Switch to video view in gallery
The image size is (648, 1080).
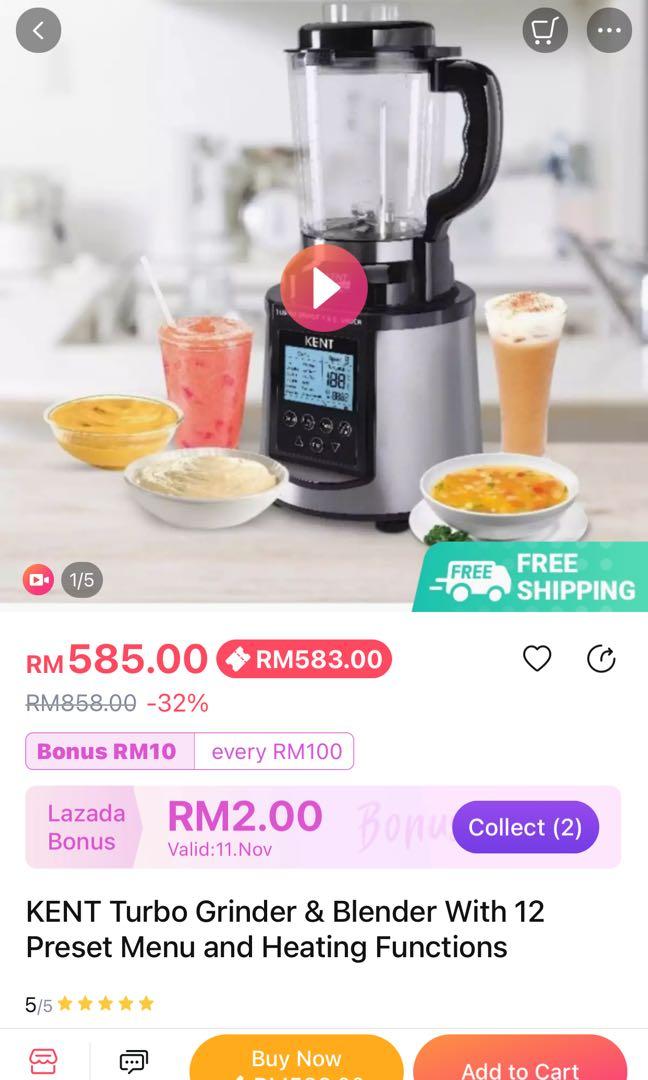(x=39, y=579)
